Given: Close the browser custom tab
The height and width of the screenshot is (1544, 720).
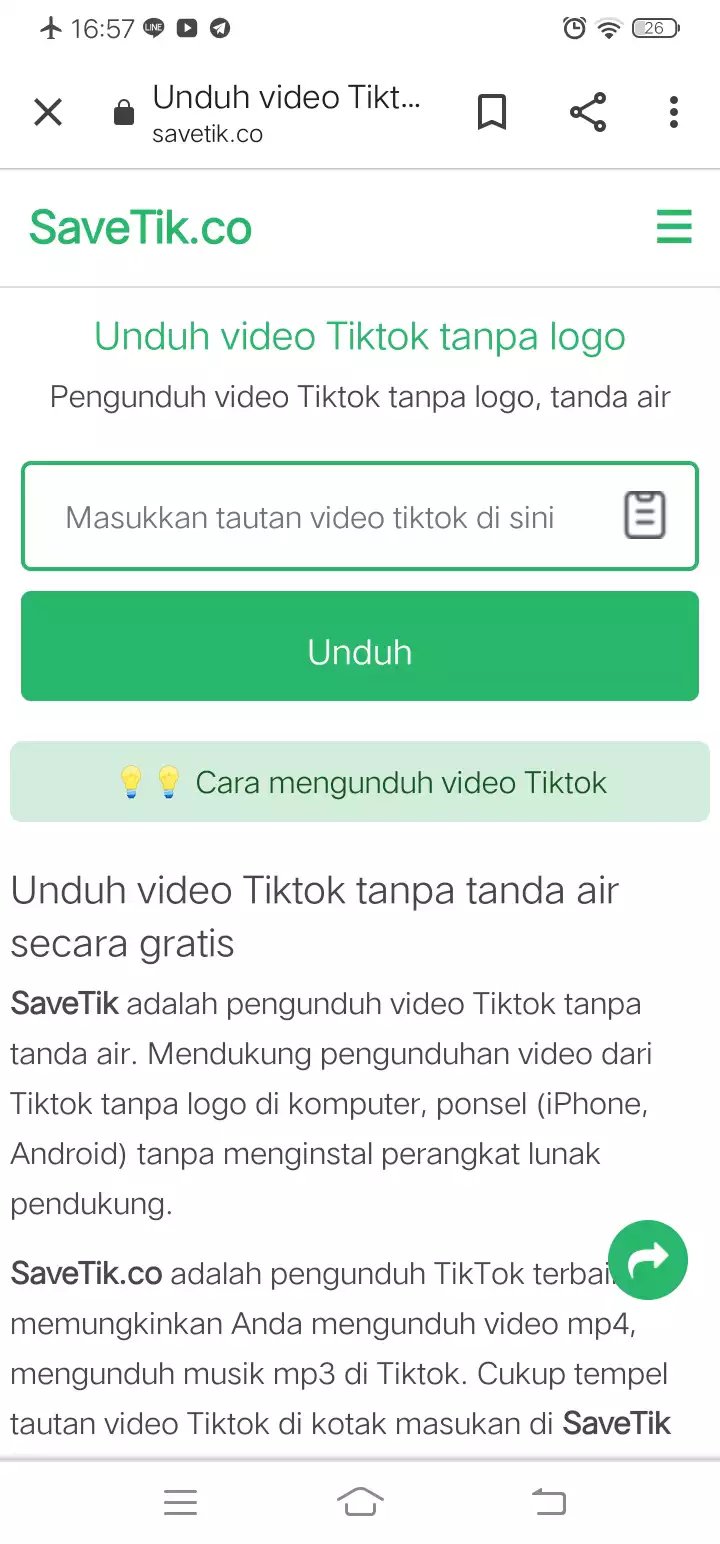Looking at the screenshot, I should [x=48, y=113].
